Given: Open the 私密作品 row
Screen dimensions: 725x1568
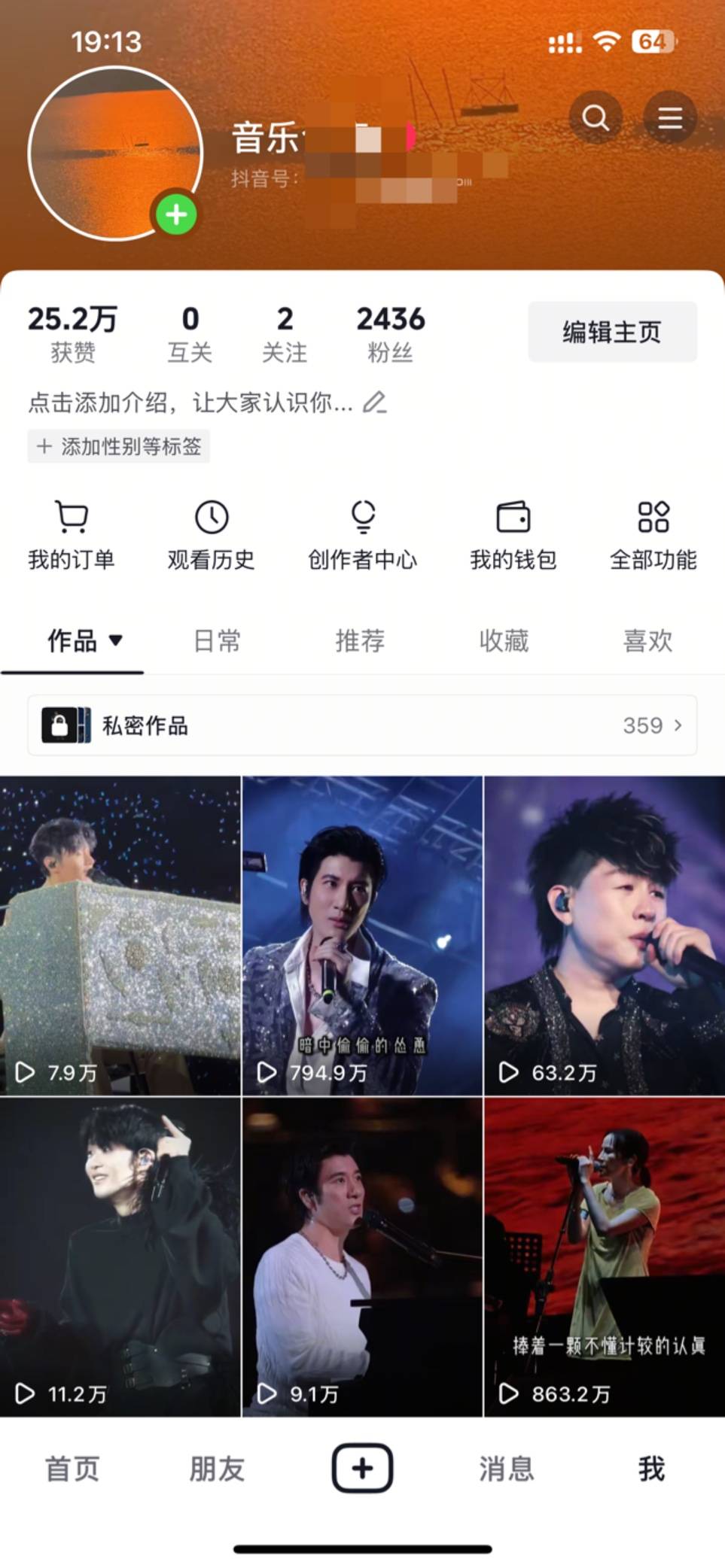Looking at the screenshot, I should [362, 725].
